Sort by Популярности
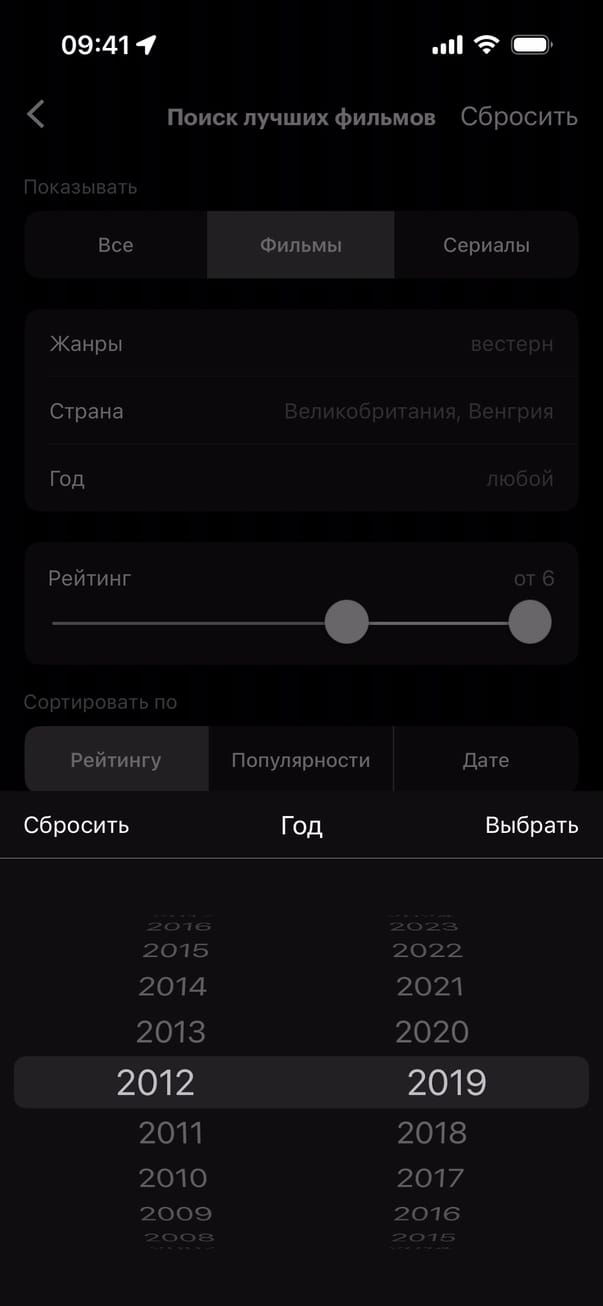The width and height of the screenshot is (603, 1306). pos(300,760)
